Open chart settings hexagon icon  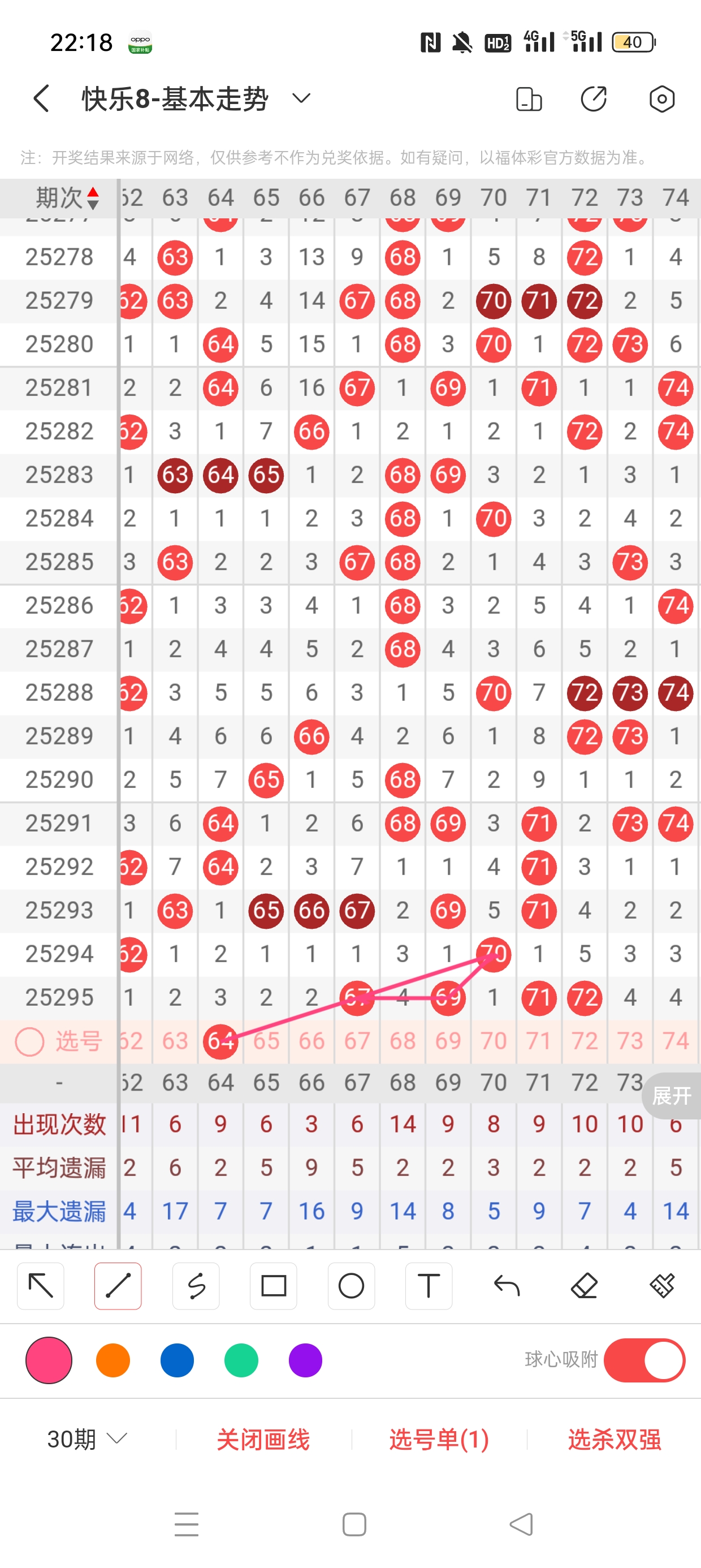pyautogui.click(x=661, y=98)
